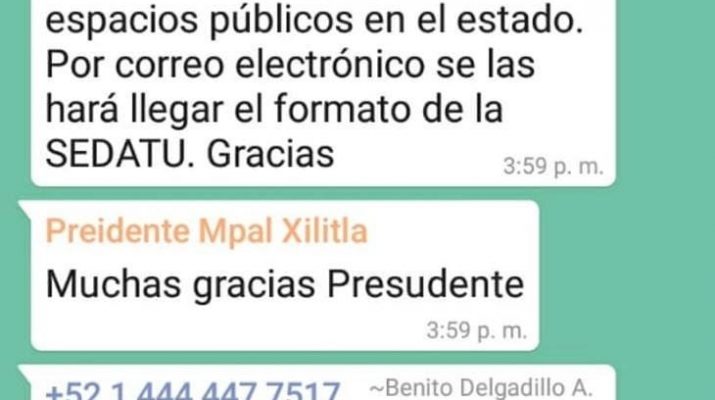
Task: Open sender Preidente Mpal Xilitla's contact
Action: [207, 233]
